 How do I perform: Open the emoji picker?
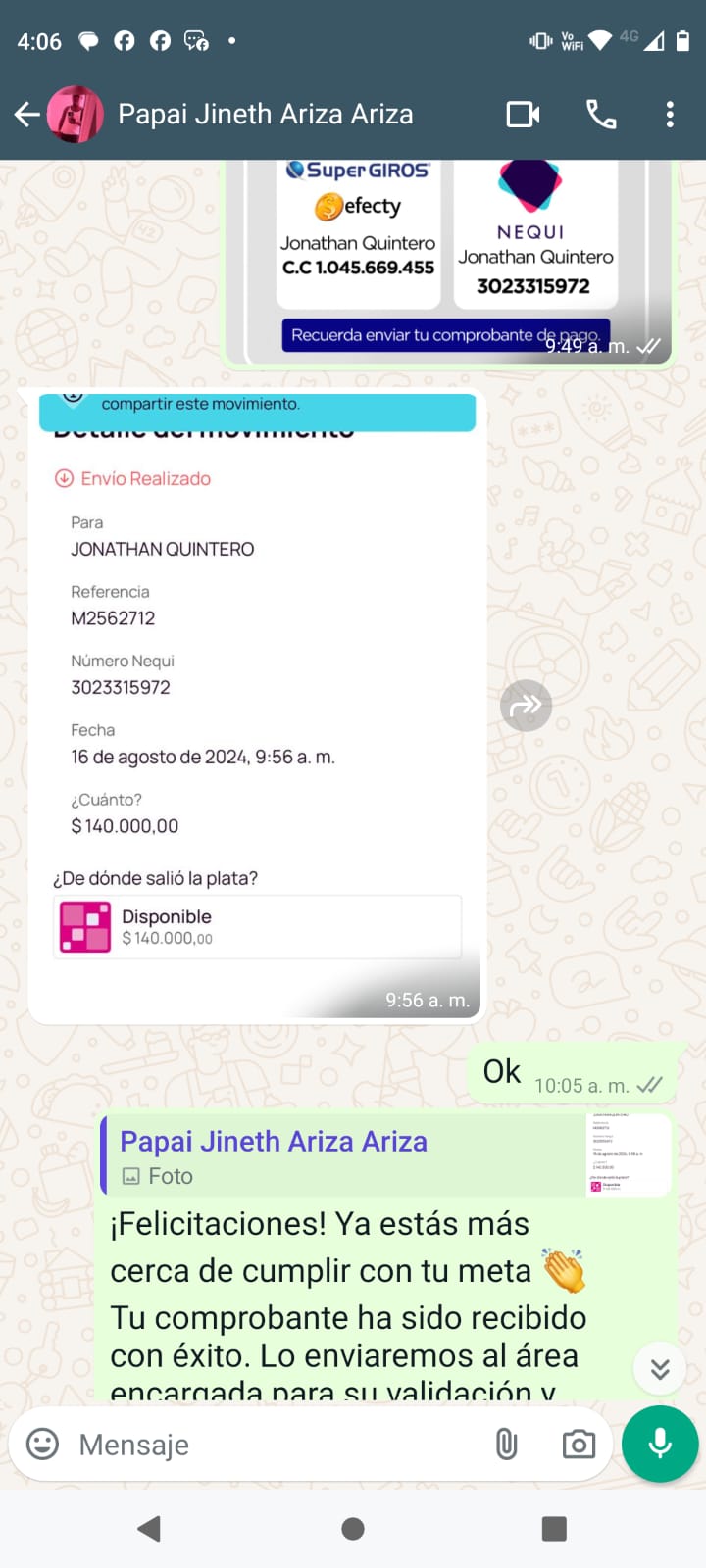(x=42, y=1444)
